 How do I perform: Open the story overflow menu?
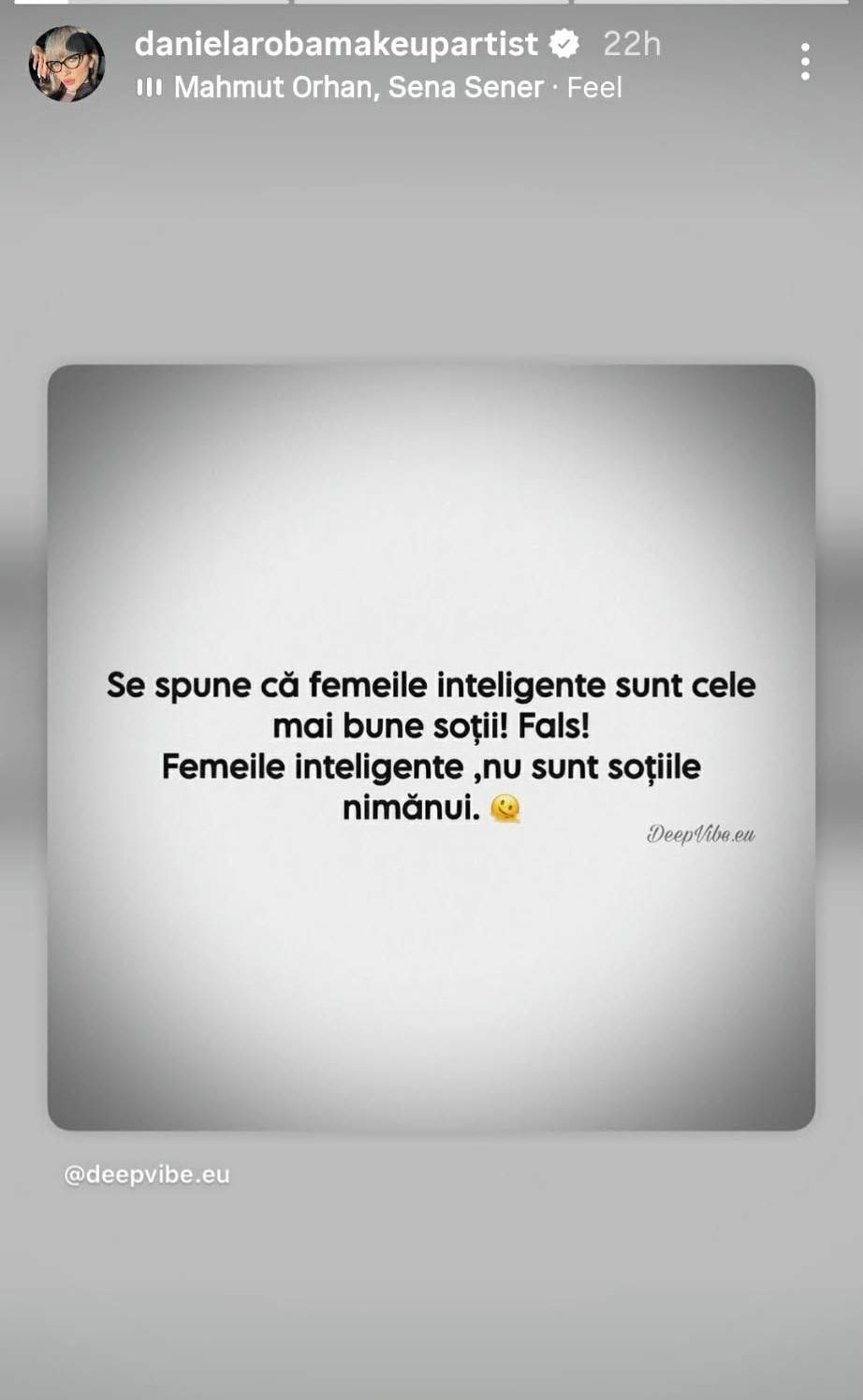pos(805,62)
